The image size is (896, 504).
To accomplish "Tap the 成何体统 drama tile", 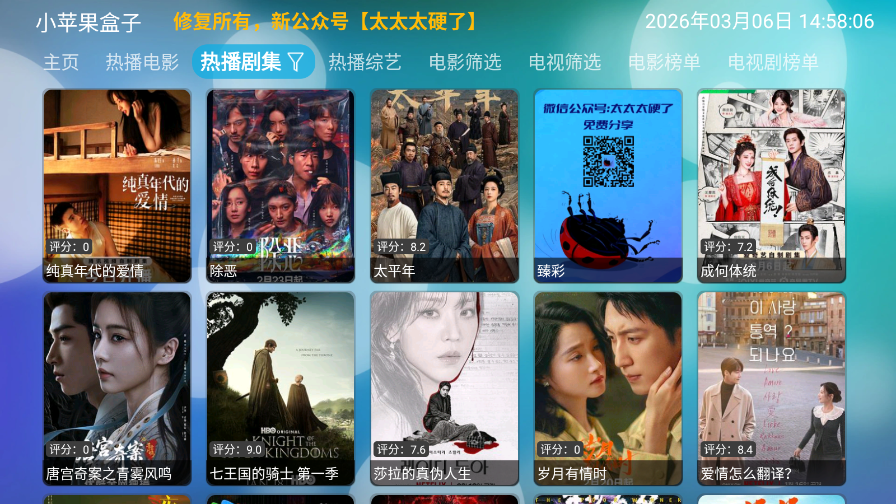I will [771, 186].
